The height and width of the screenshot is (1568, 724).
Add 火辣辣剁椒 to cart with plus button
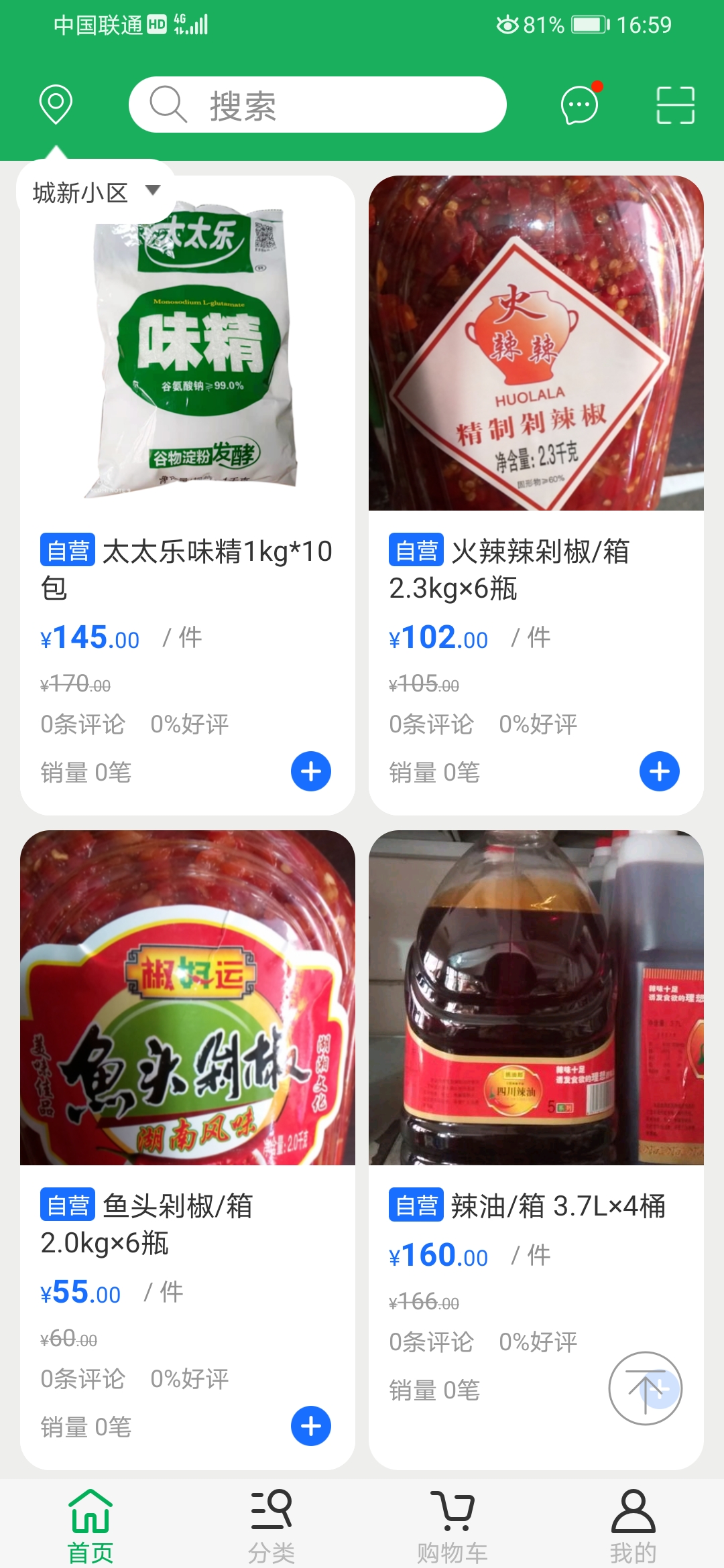[x=659, y=771]
